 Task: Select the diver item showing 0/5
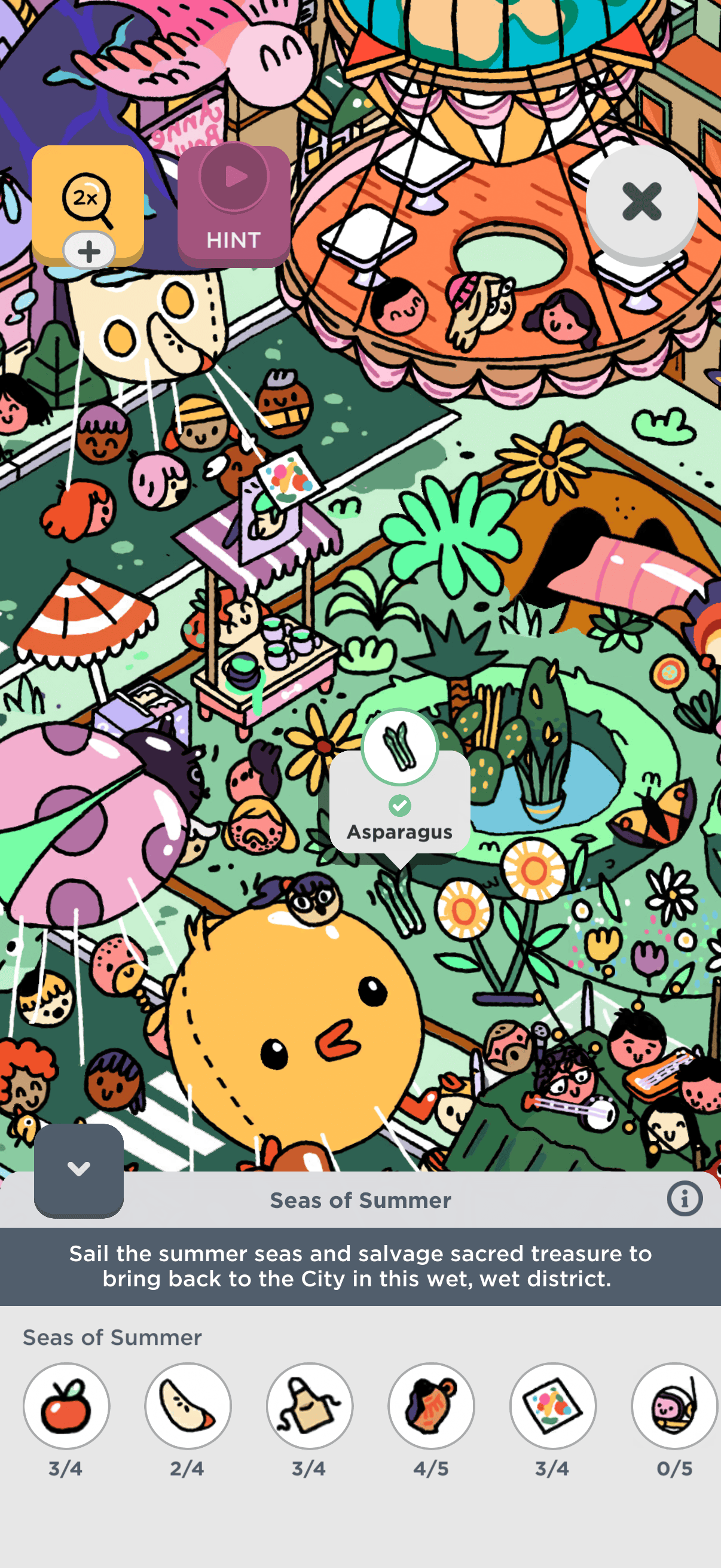tap(674, 1405)
